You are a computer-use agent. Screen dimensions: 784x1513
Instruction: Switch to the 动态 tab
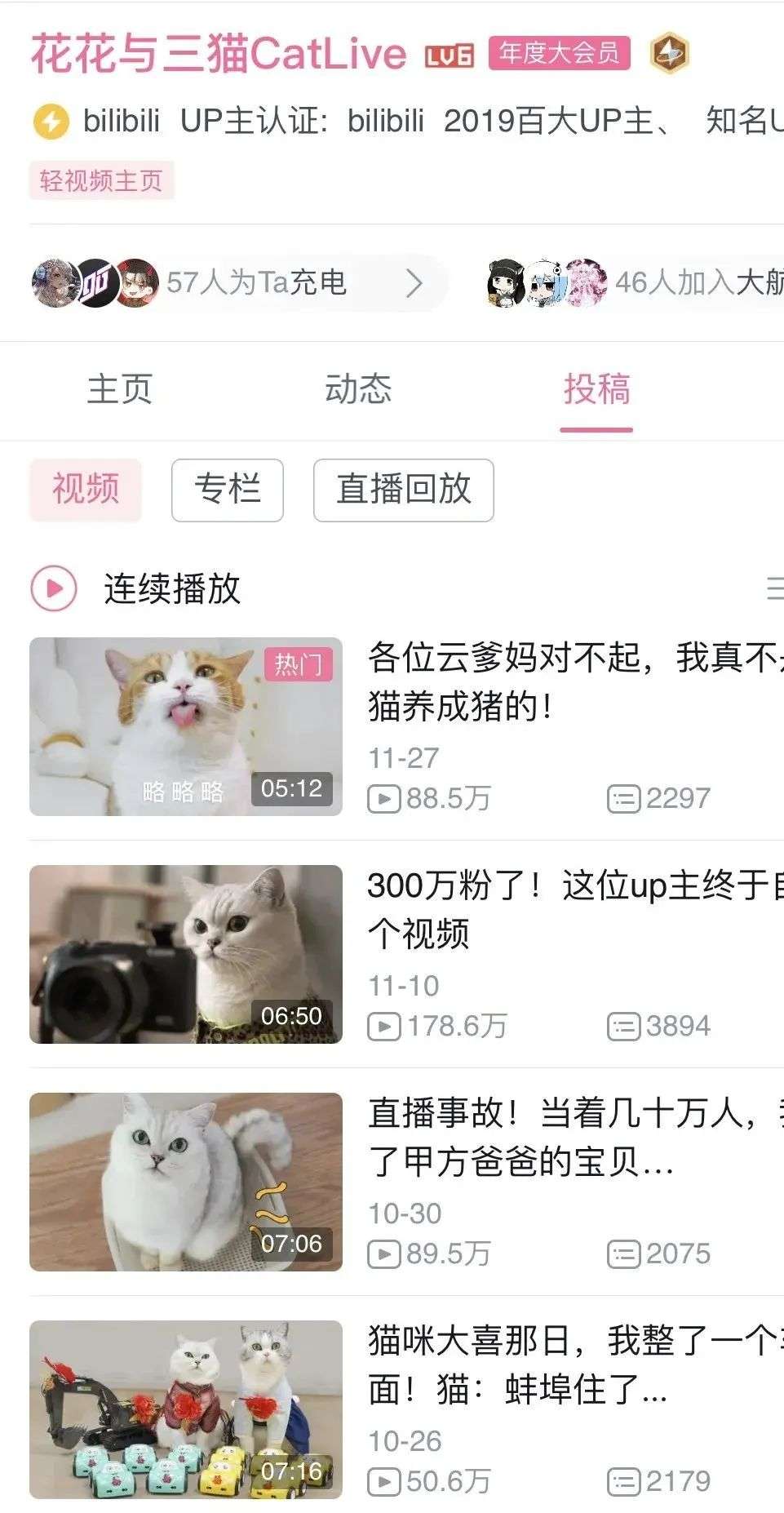point(358,389)
